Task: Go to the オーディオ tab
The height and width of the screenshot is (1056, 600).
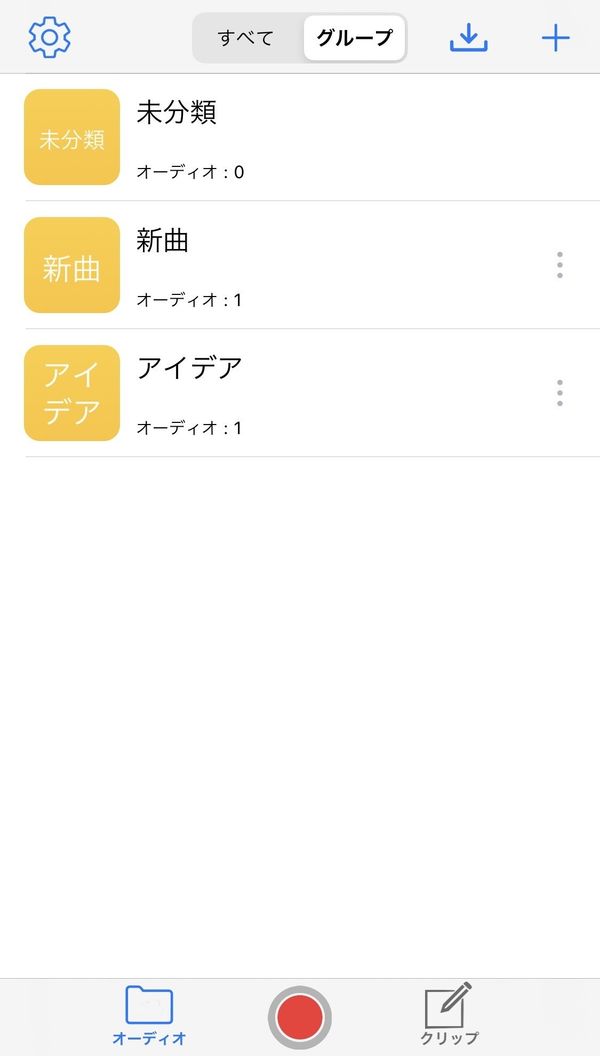Action: pos(149,1016)
